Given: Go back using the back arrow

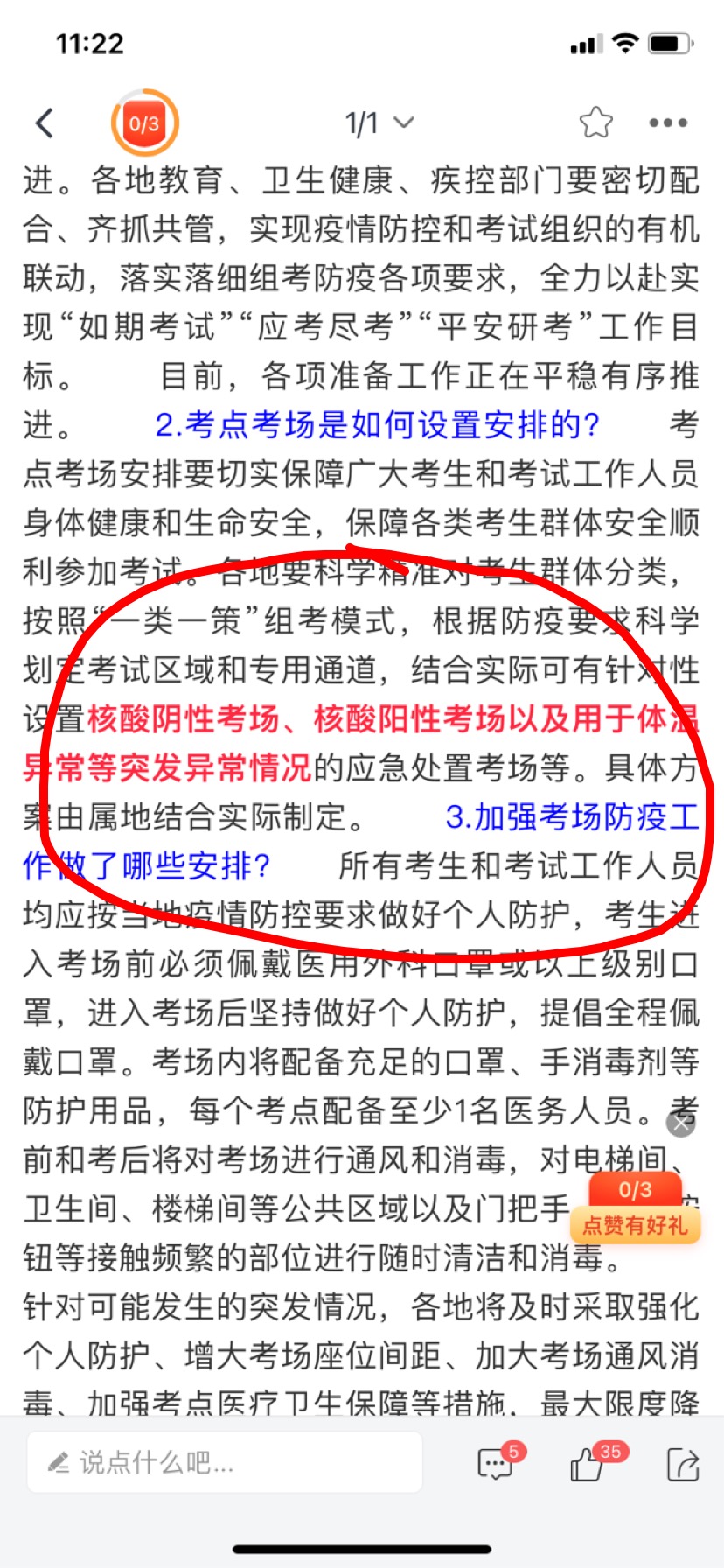Looking at the screenshot, I should [45, 123].
